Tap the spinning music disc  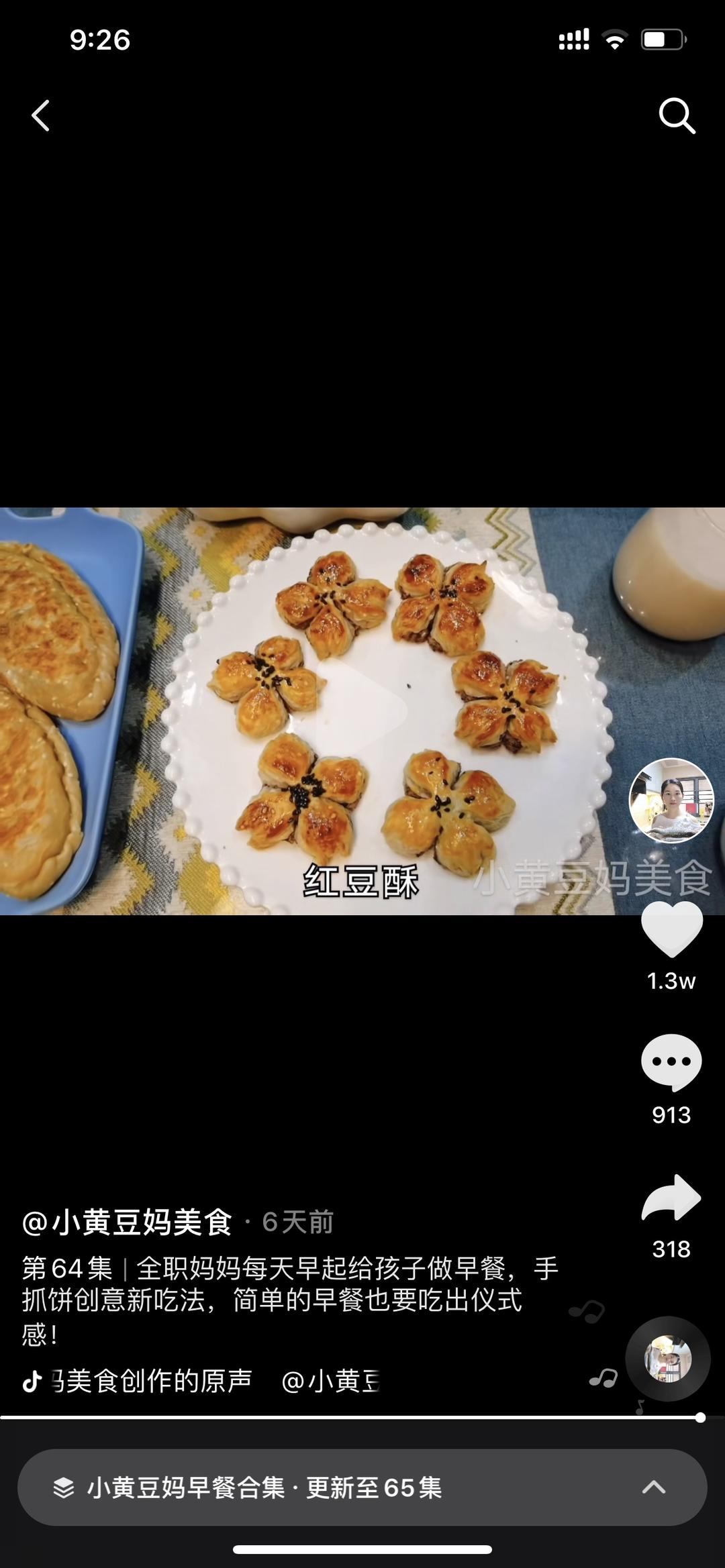click(x=668, y=1359)
